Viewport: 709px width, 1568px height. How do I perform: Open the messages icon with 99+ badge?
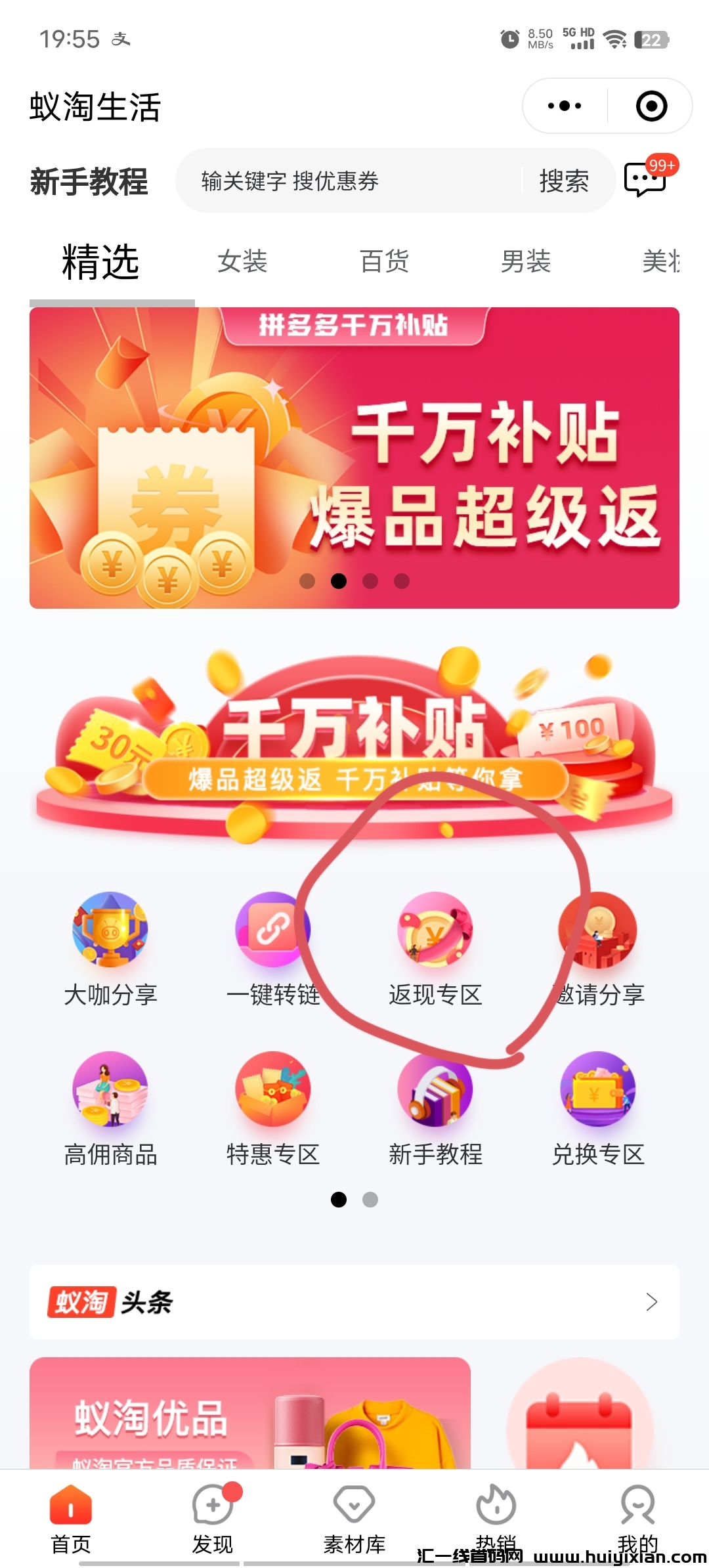point(647,179)
